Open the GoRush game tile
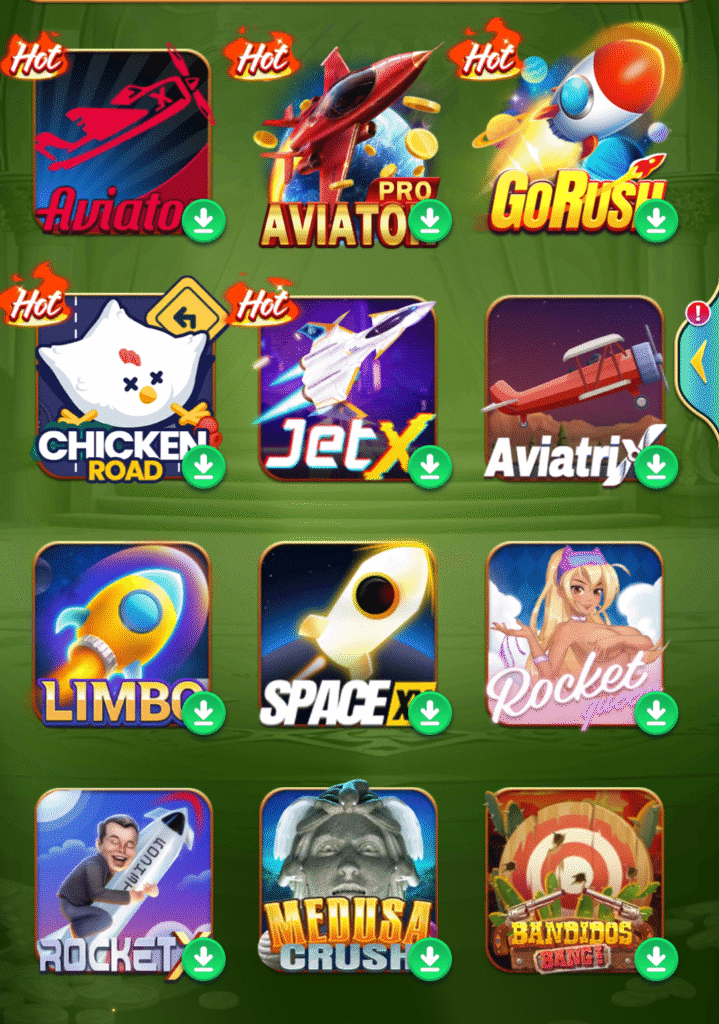The image size is (719, 1024). coord(574,140)
